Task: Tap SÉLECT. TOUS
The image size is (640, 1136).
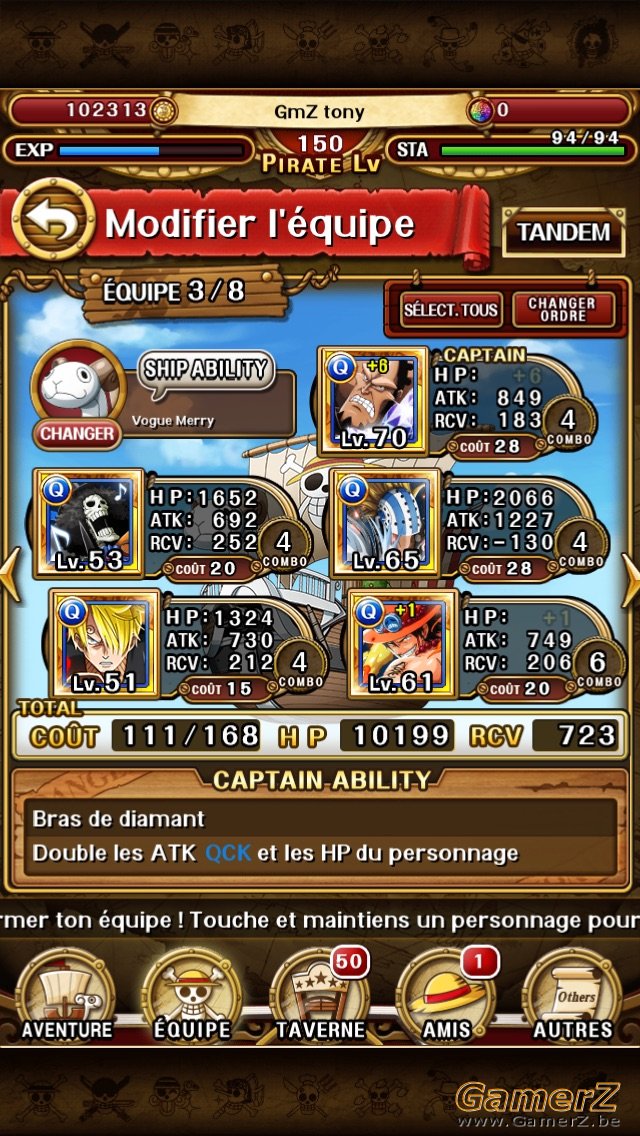Action: point(451,310)
